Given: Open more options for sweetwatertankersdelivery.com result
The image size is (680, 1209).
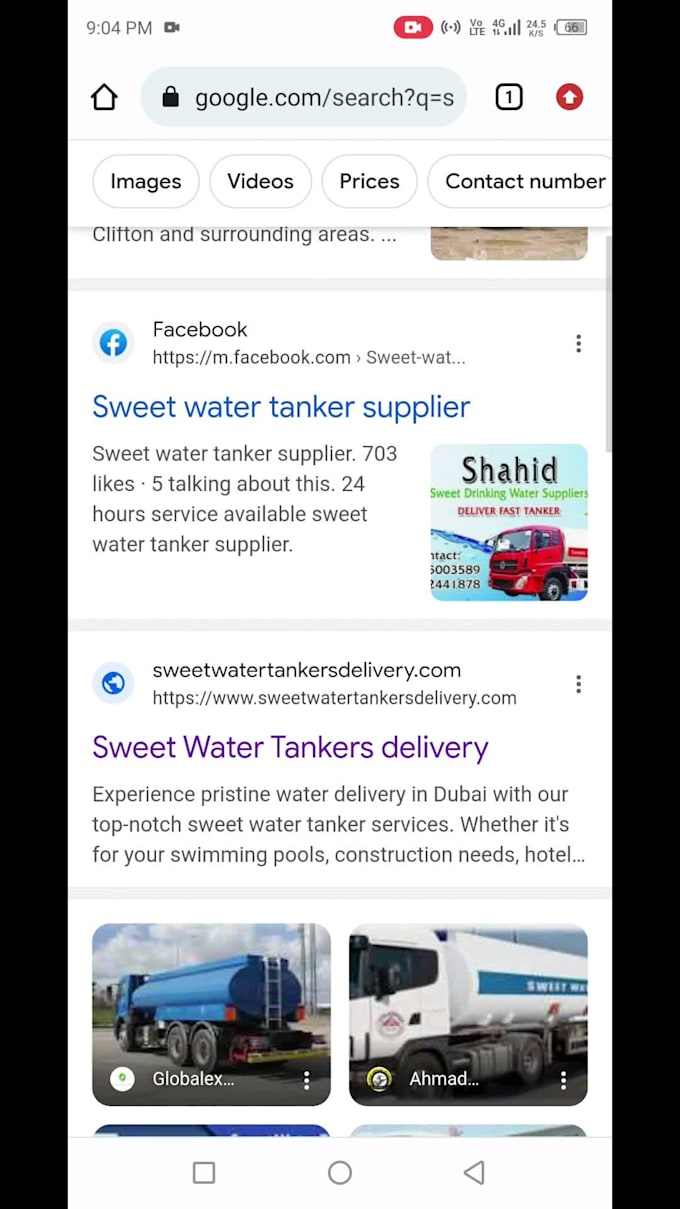Looking at the screenshot, I should pyautogui.click(x=578, y=684).
